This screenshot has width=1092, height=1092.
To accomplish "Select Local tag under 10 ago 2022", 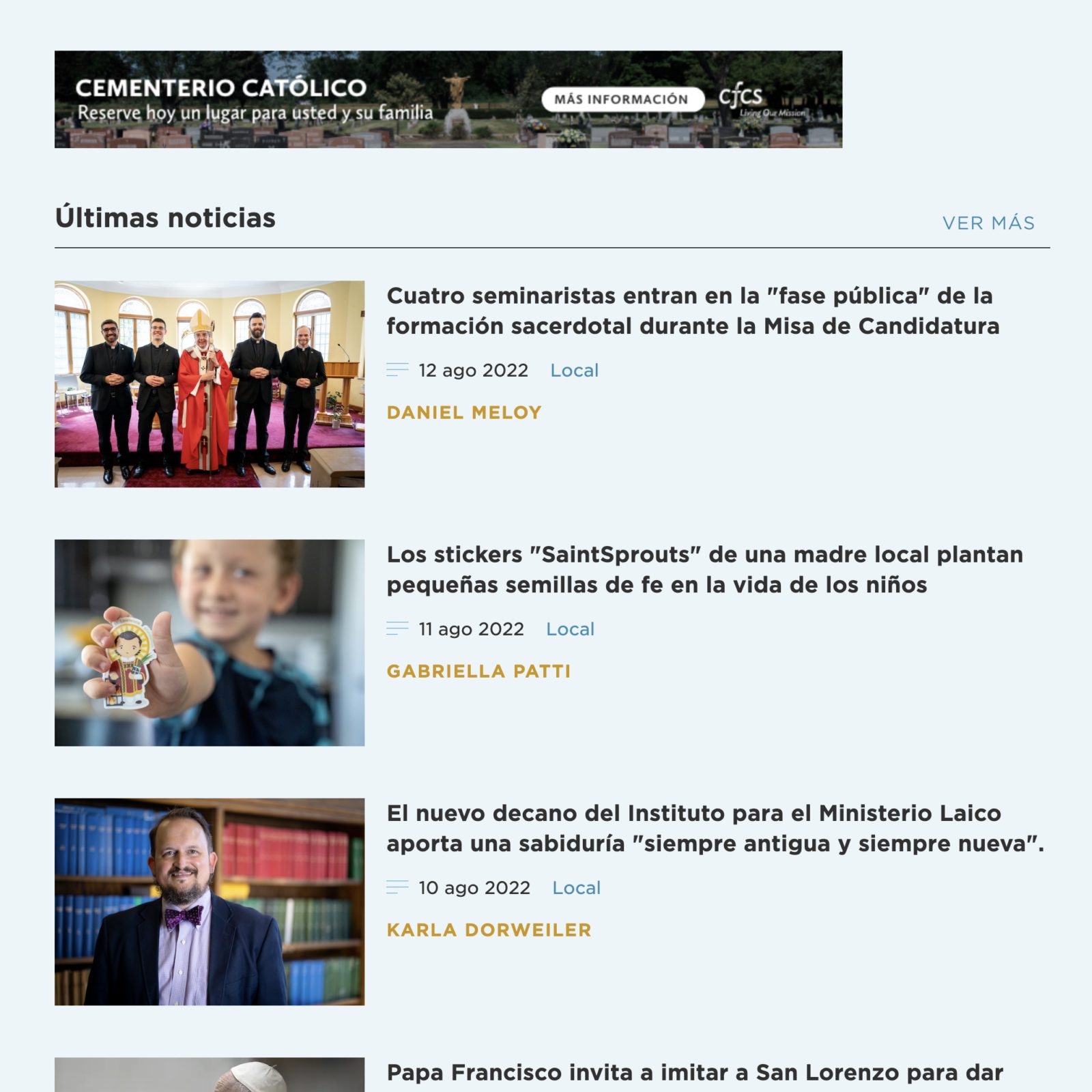I will pos(576,888).
